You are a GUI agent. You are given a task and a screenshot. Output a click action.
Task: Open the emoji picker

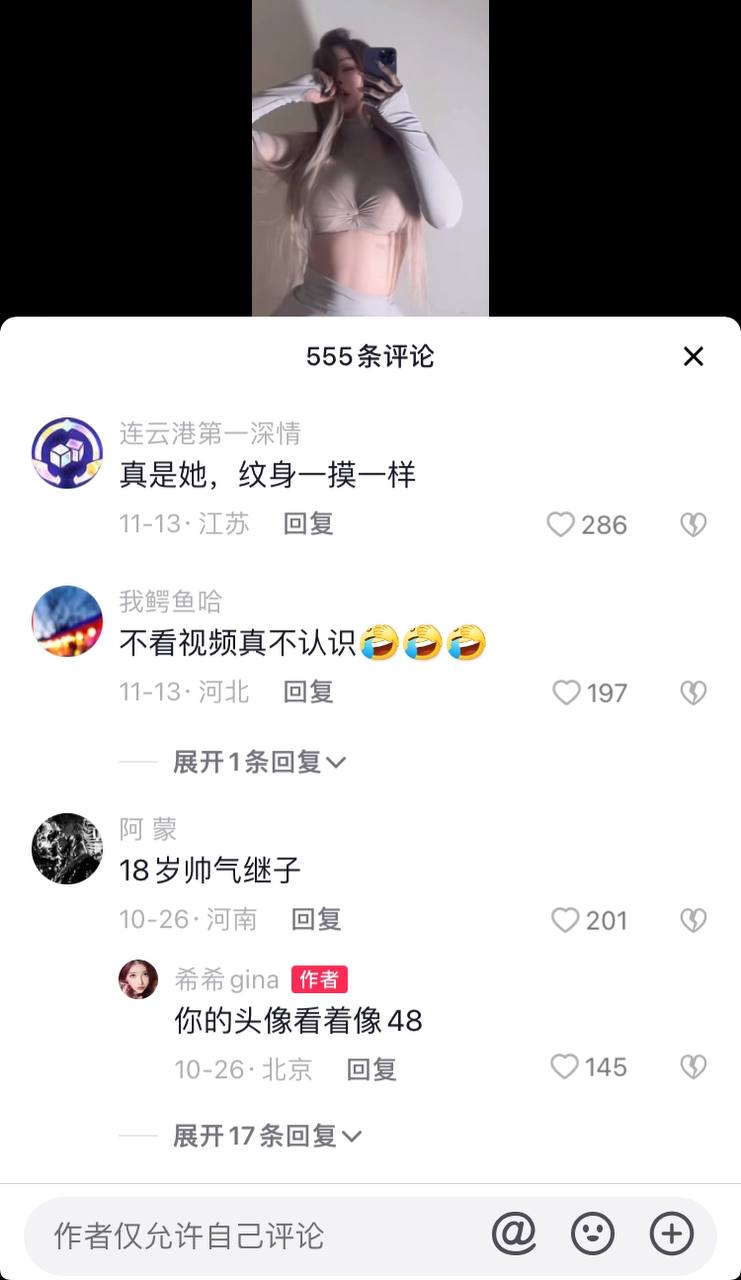point(592,1234)
